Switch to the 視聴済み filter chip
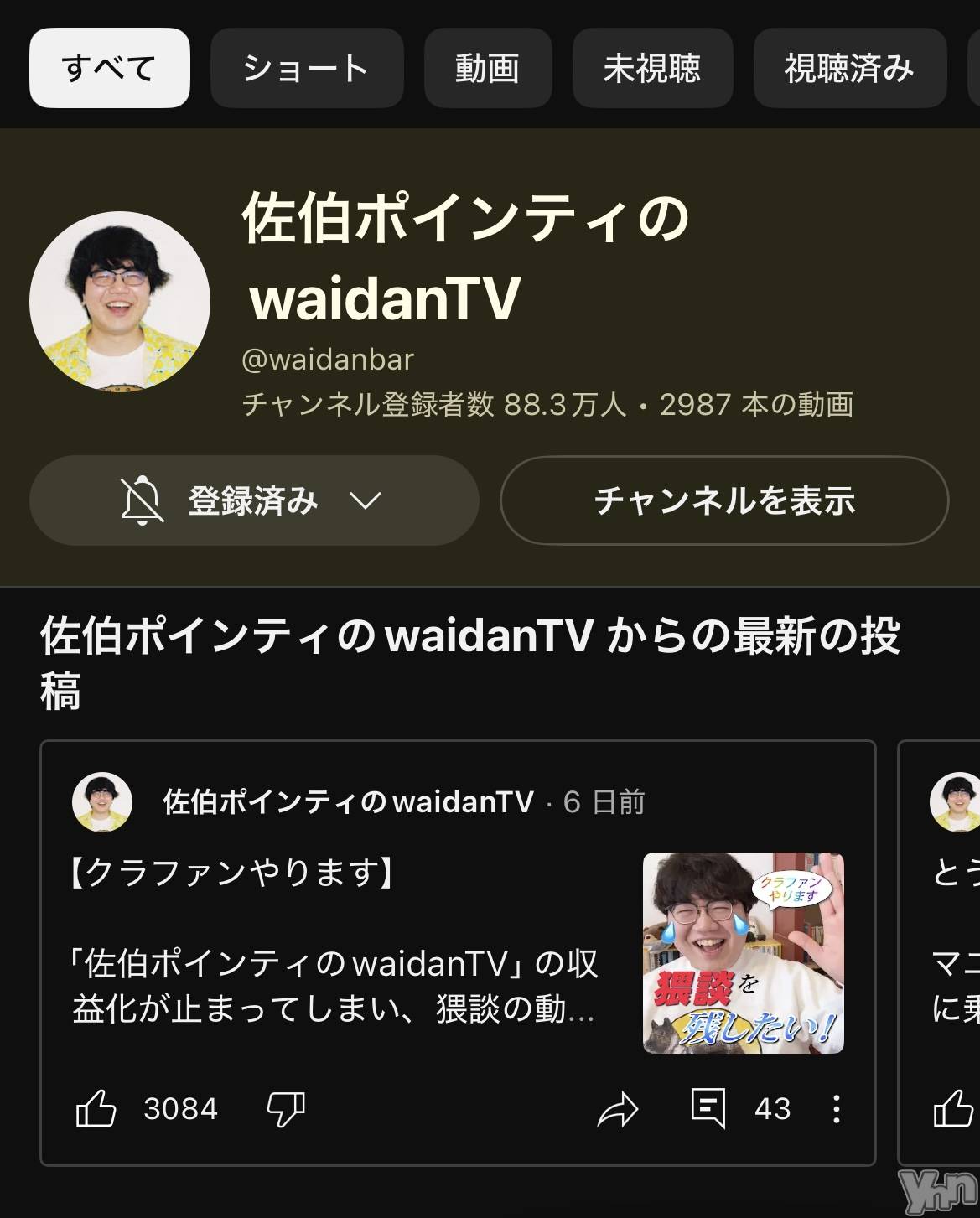This screenshot has height=1218, width=980. click(x=848, y=68)
